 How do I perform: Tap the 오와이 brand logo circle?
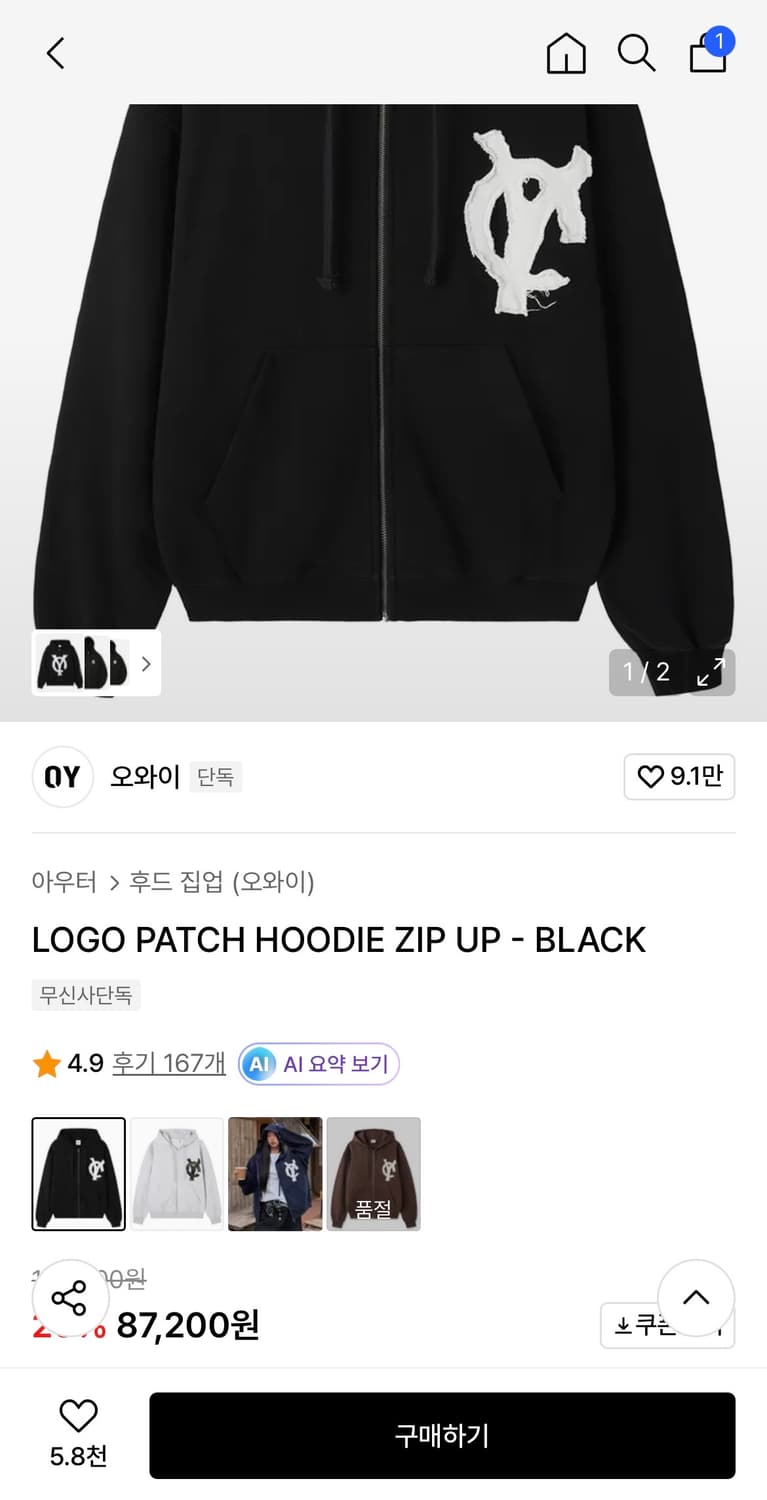pyautogui.click(x=62, y=777)
